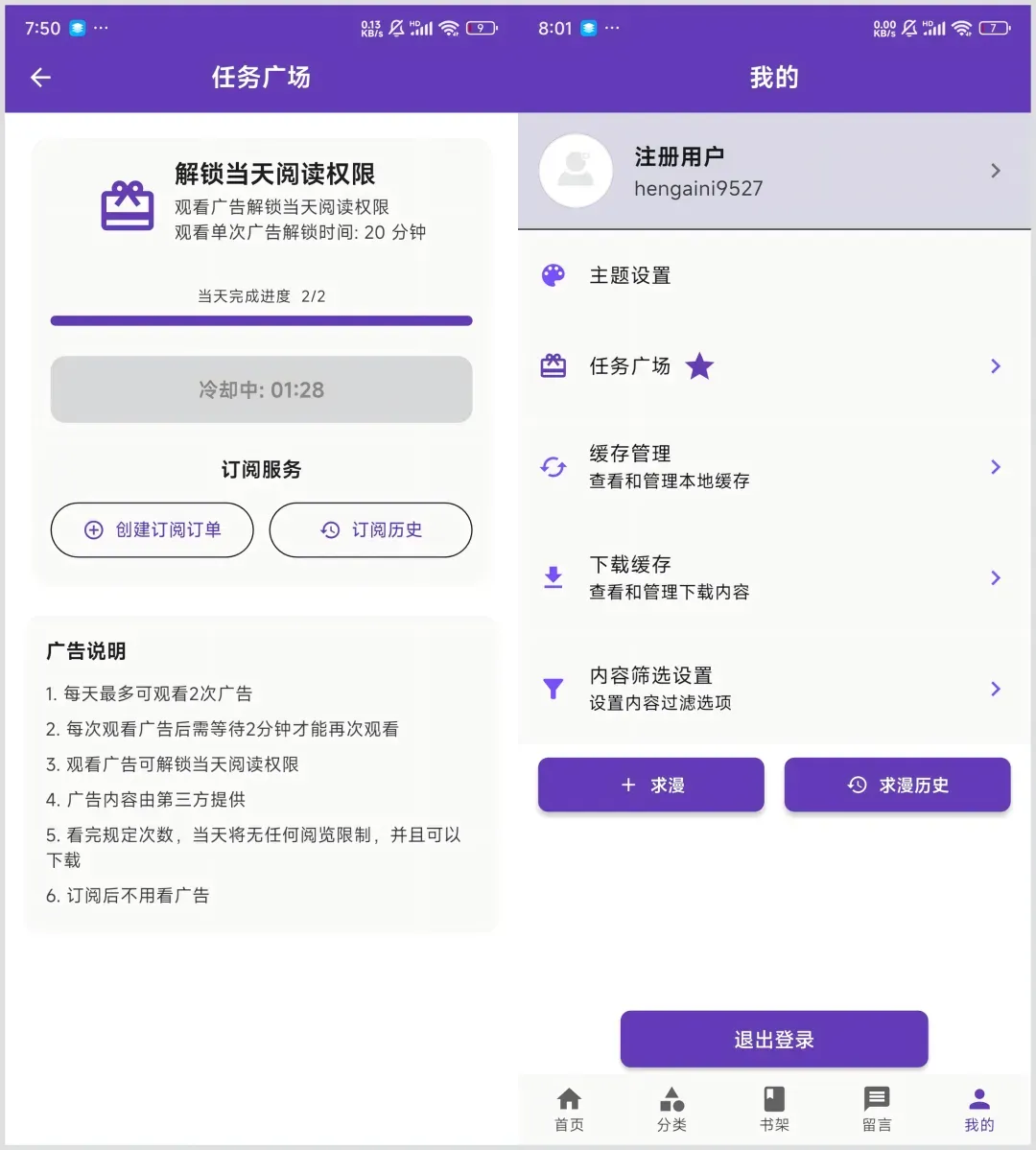Screen dimensions: 1036x1150
Task: Click the daily progress bar showing 2/2
Action: coord(260,320)
